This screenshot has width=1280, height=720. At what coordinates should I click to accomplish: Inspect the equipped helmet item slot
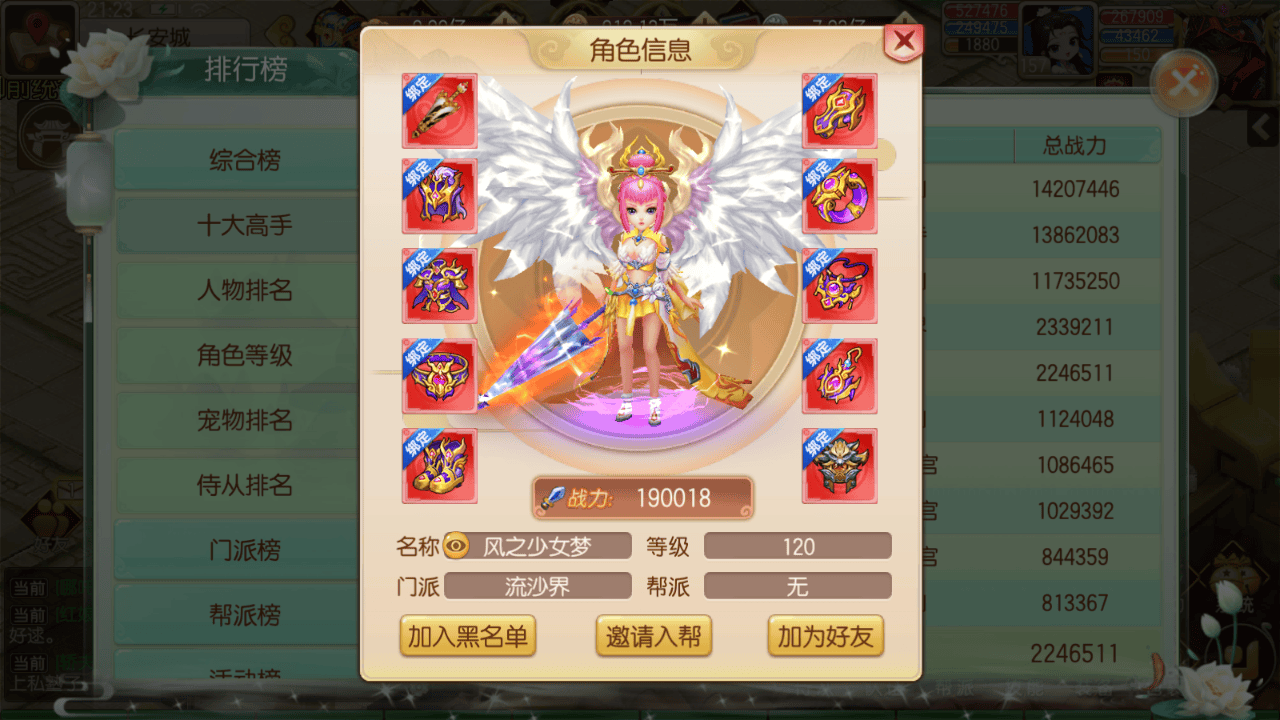439,196
